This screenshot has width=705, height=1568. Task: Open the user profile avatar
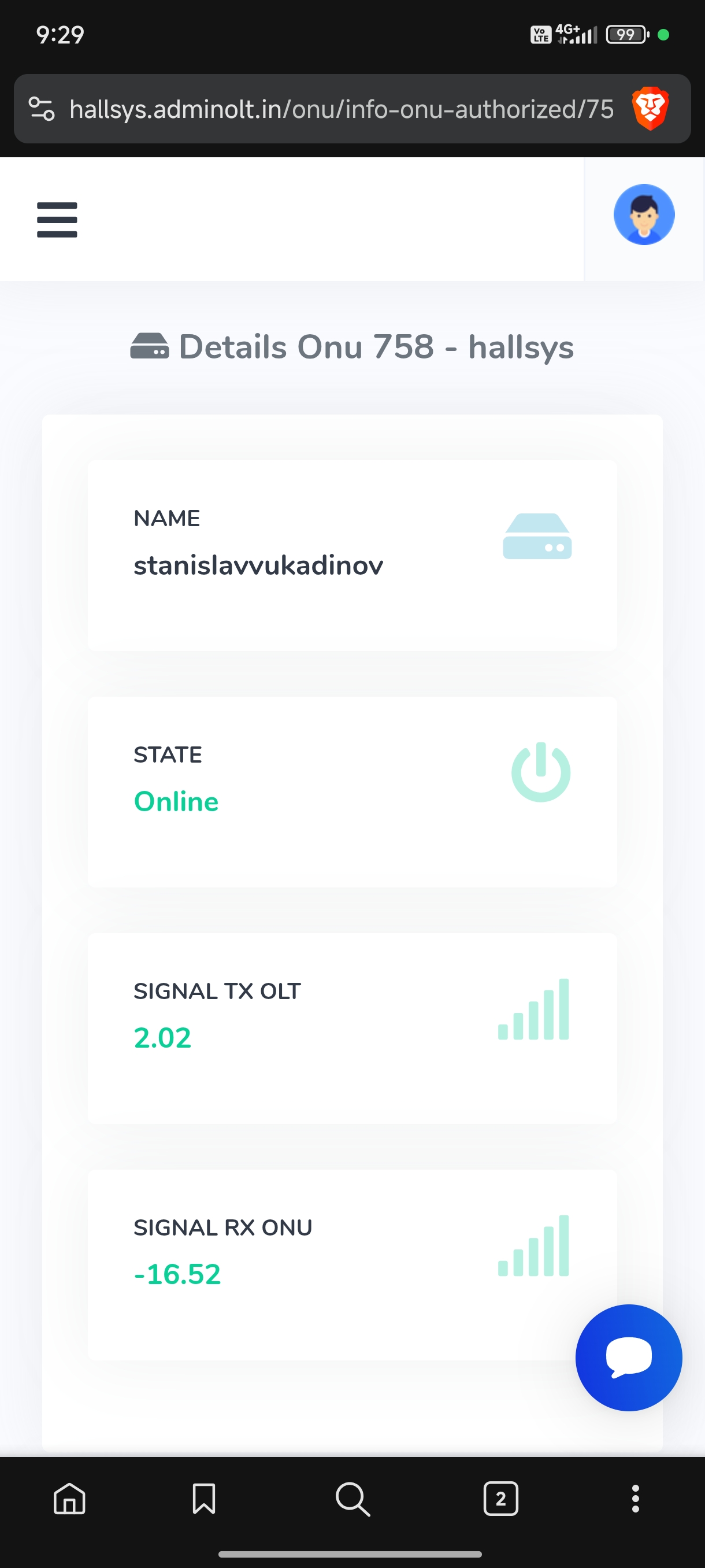pos(644,215)
